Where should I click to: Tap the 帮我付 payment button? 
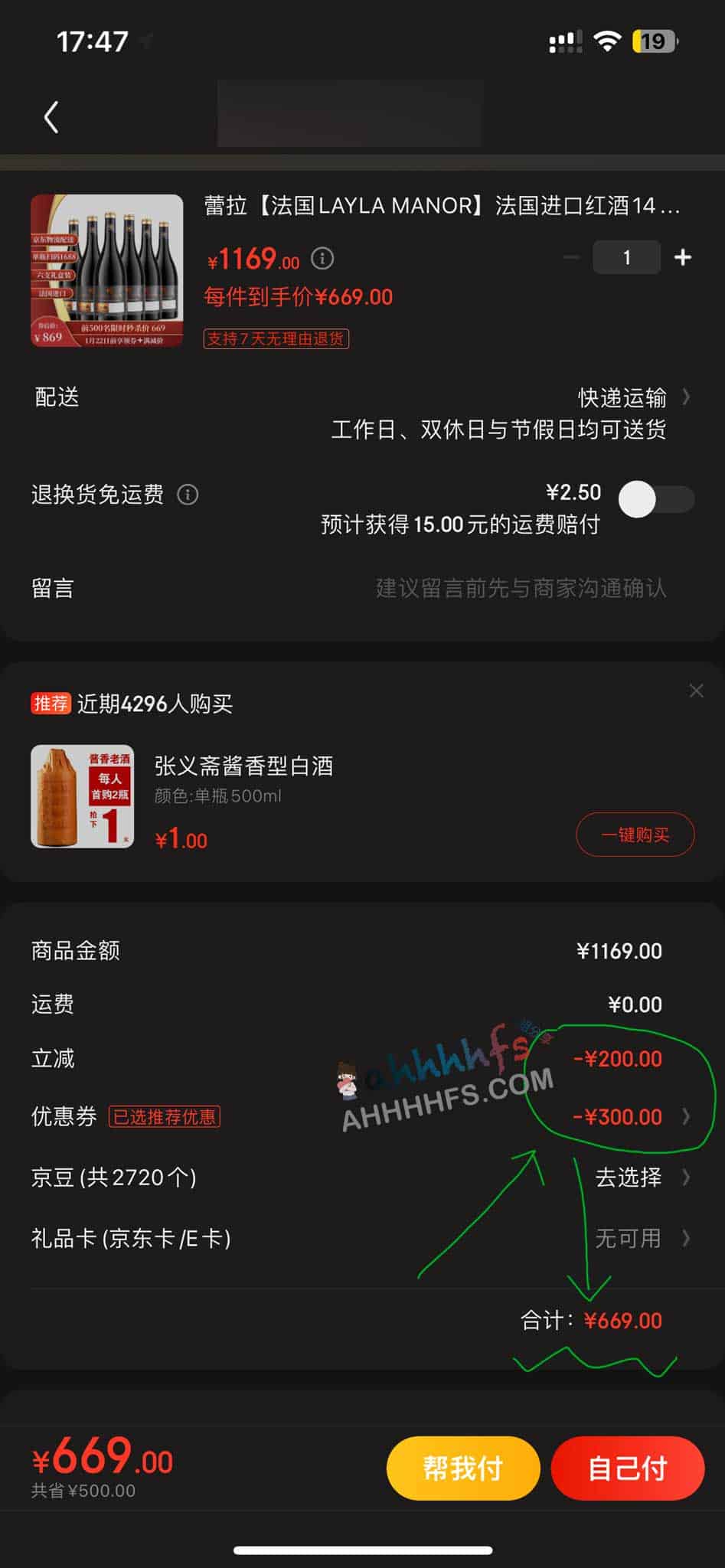point(462,1468)
